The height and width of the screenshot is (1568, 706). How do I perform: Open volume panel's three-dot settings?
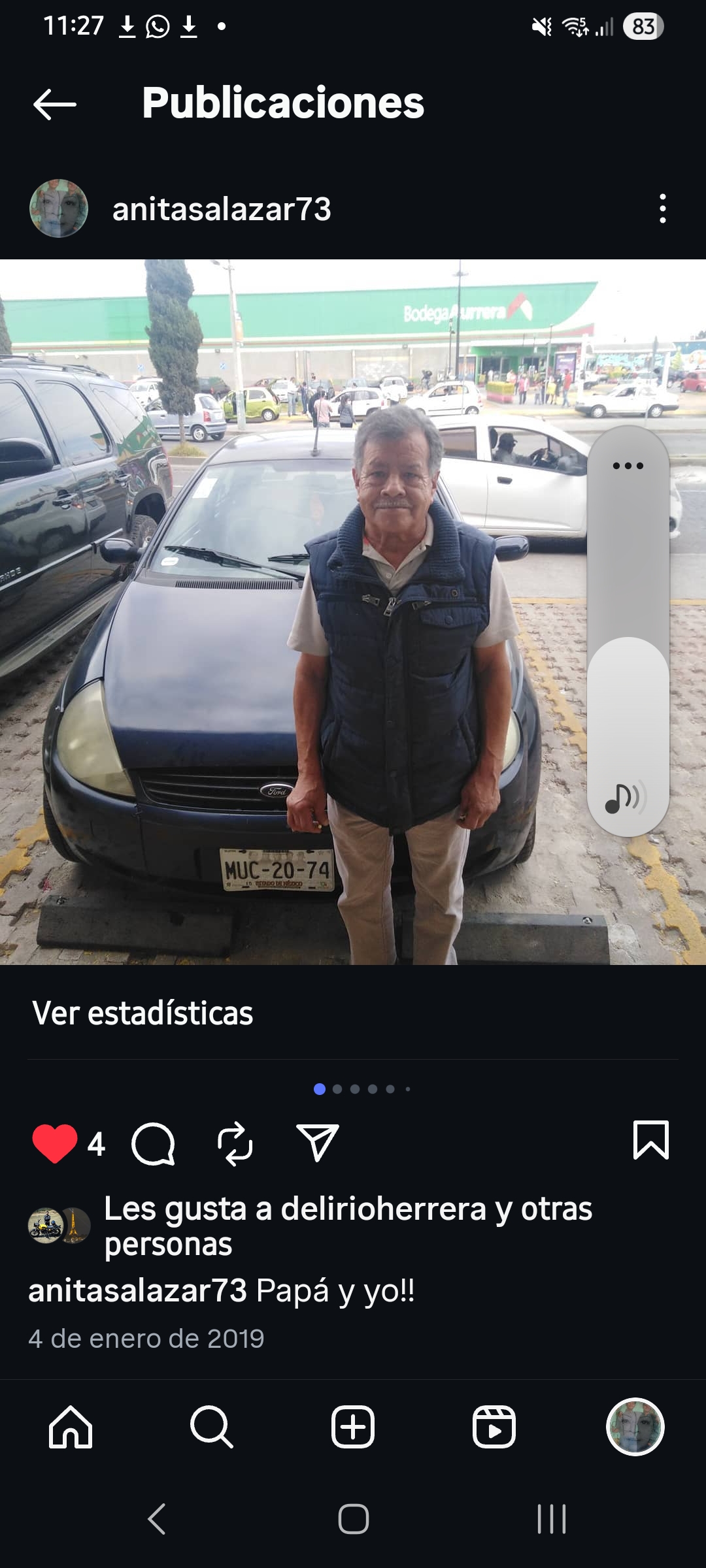tap(628, 466)
